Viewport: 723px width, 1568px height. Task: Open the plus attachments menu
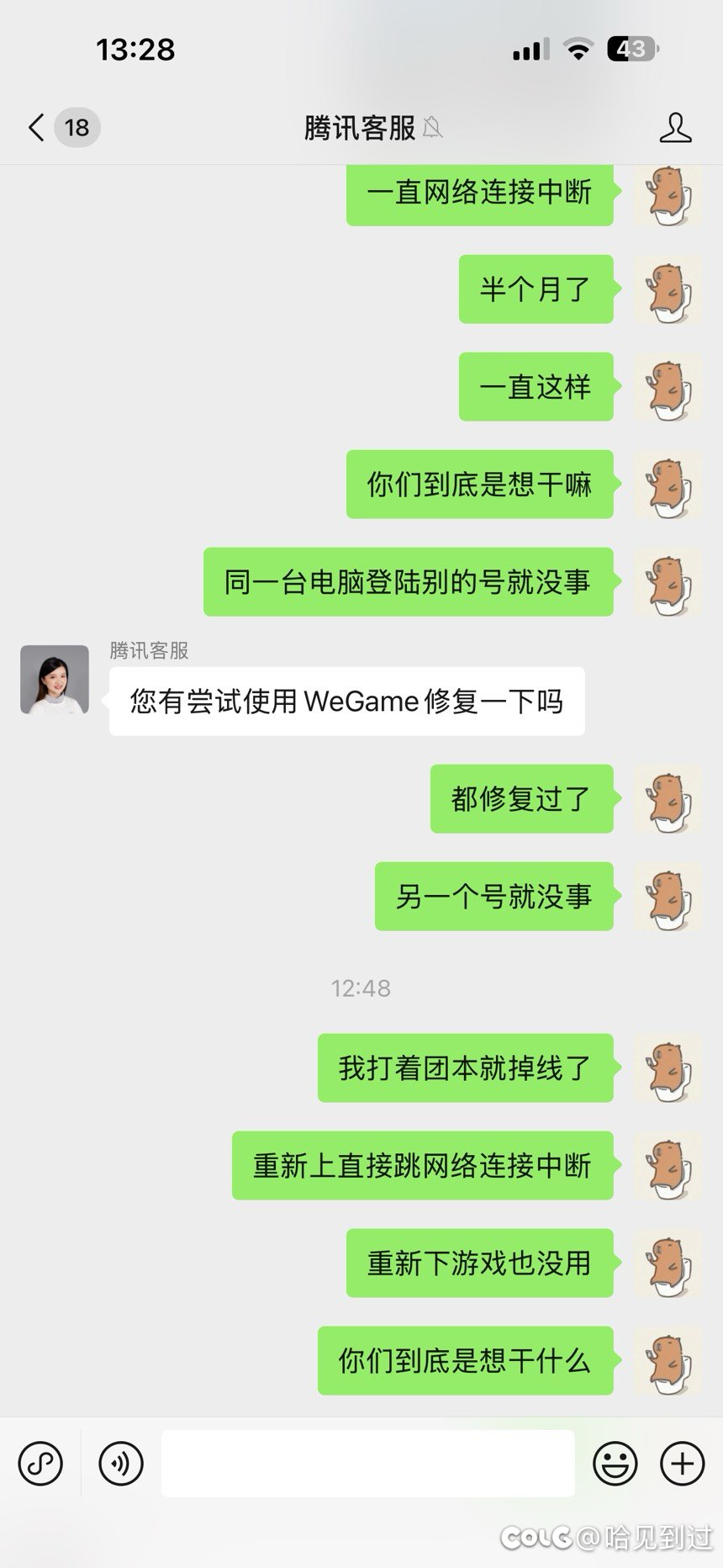[x=682, y=1464]
